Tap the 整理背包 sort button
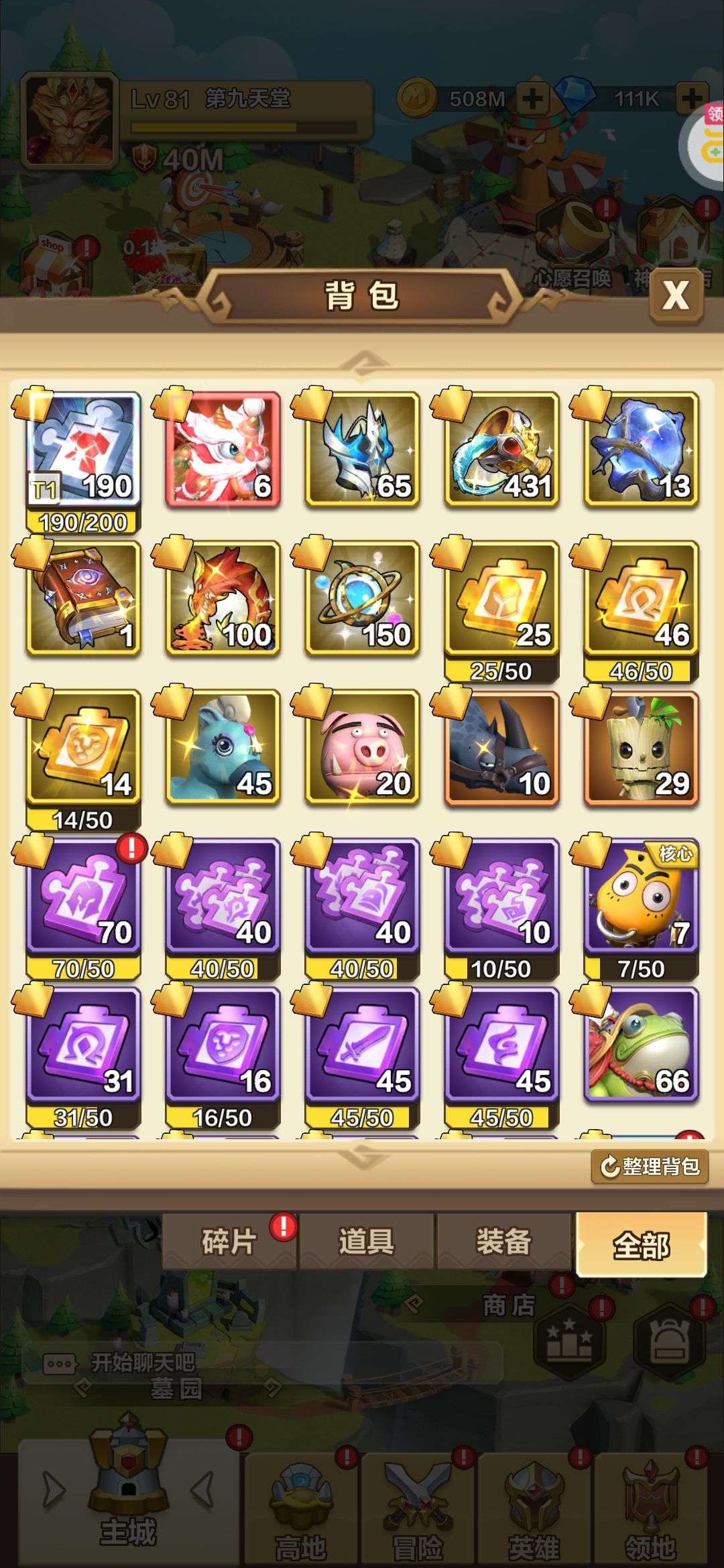This screenshot has height=1568, width=724. (x=650, y=1167)
